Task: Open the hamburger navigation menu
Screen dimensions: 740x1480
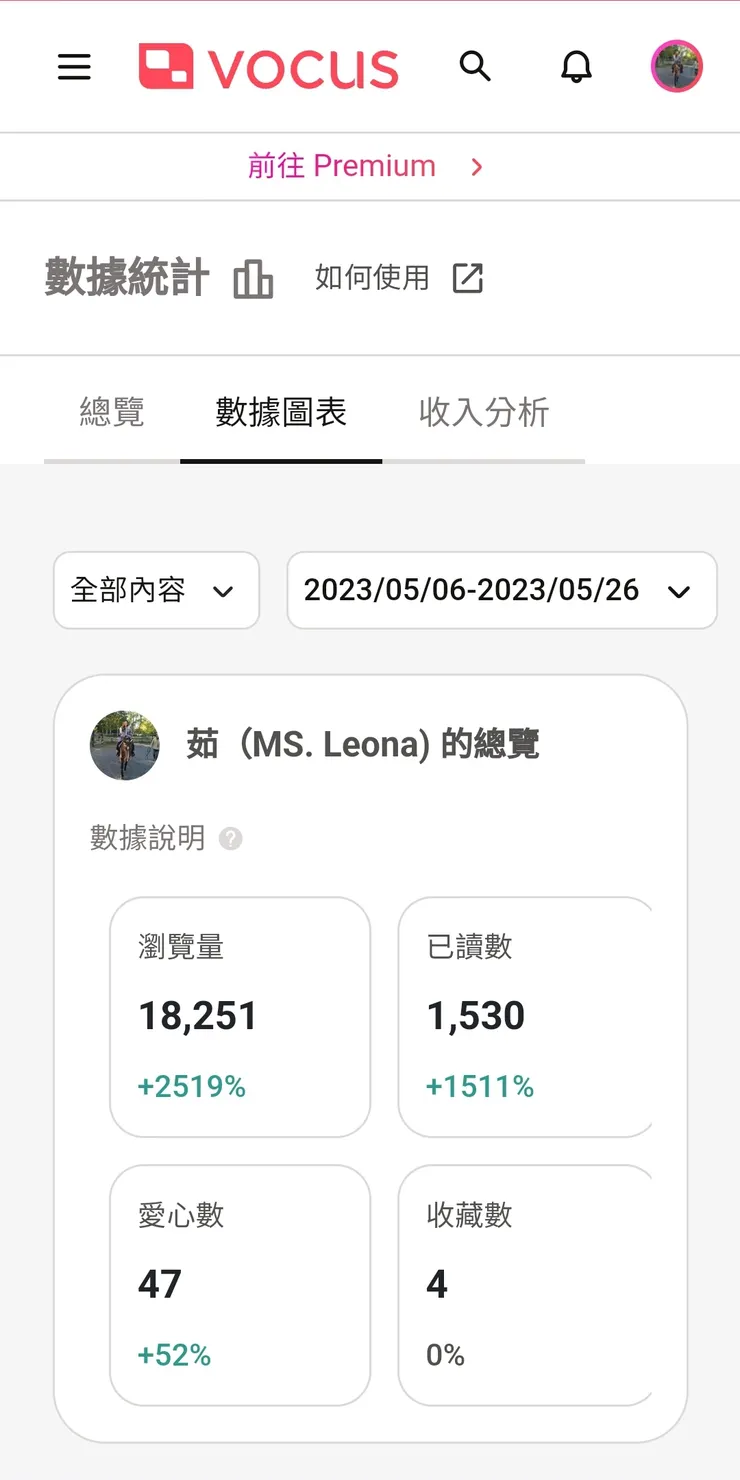Action: [x=74, y=67]
